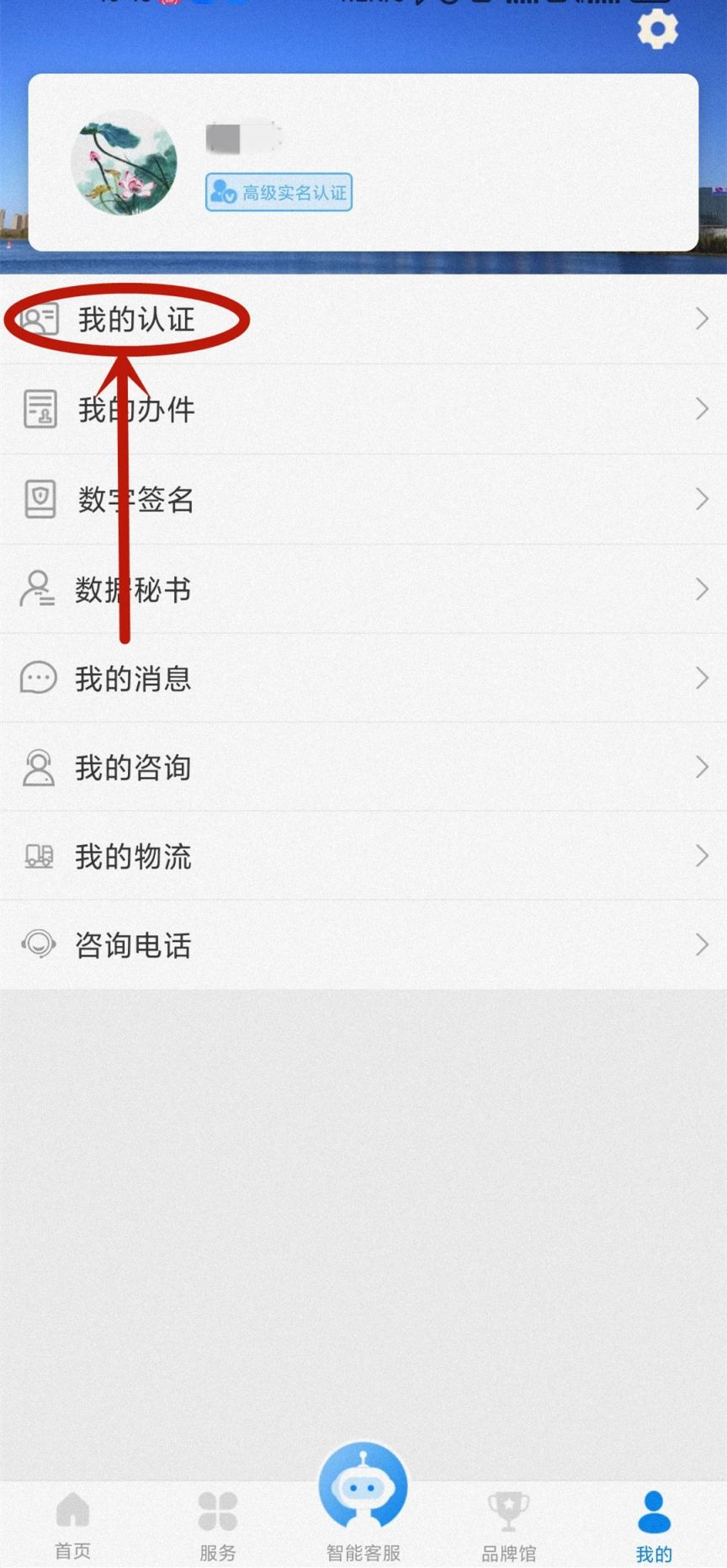Open 数据秘书 row
The image size is (727, 1568).
tap(362, 589)
